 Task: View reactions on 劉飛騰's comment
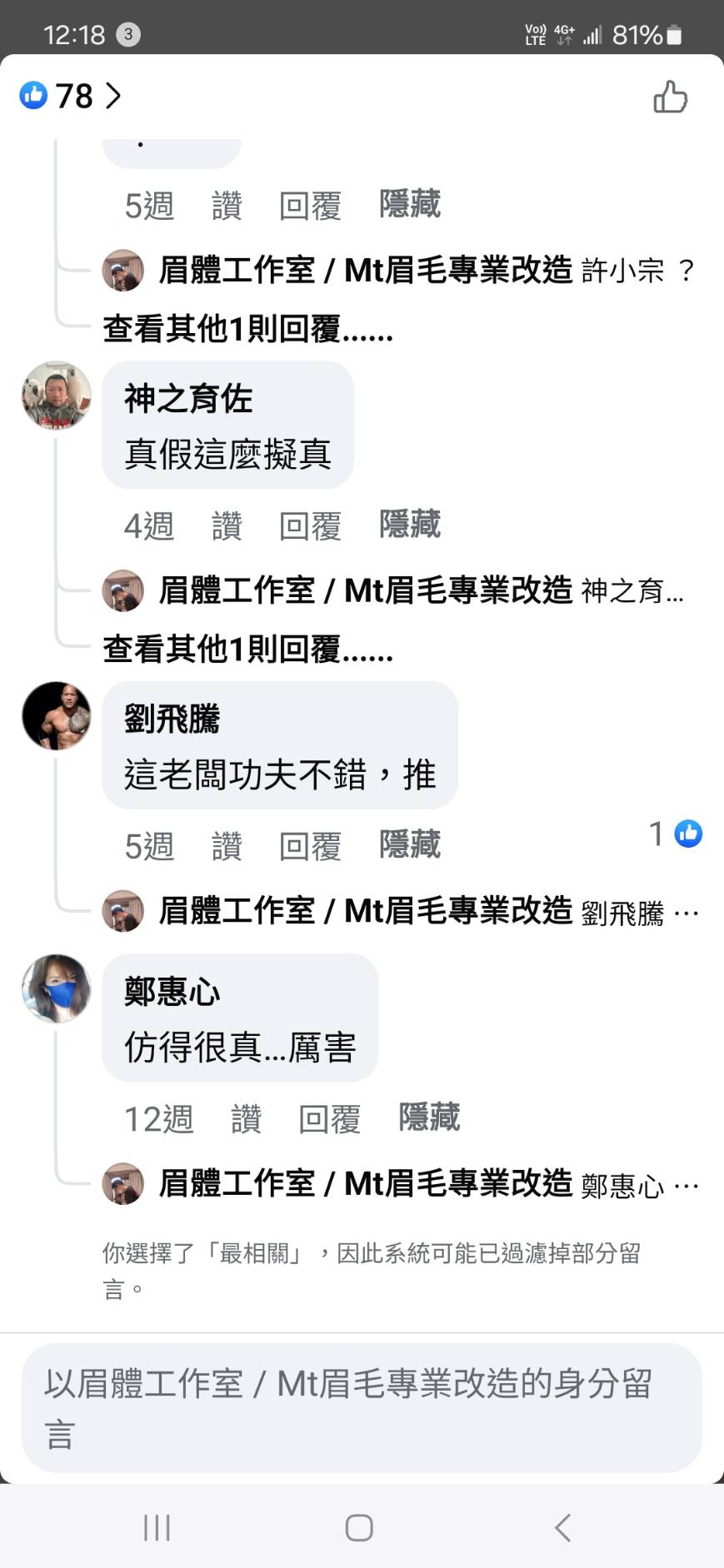coord(676,834)
